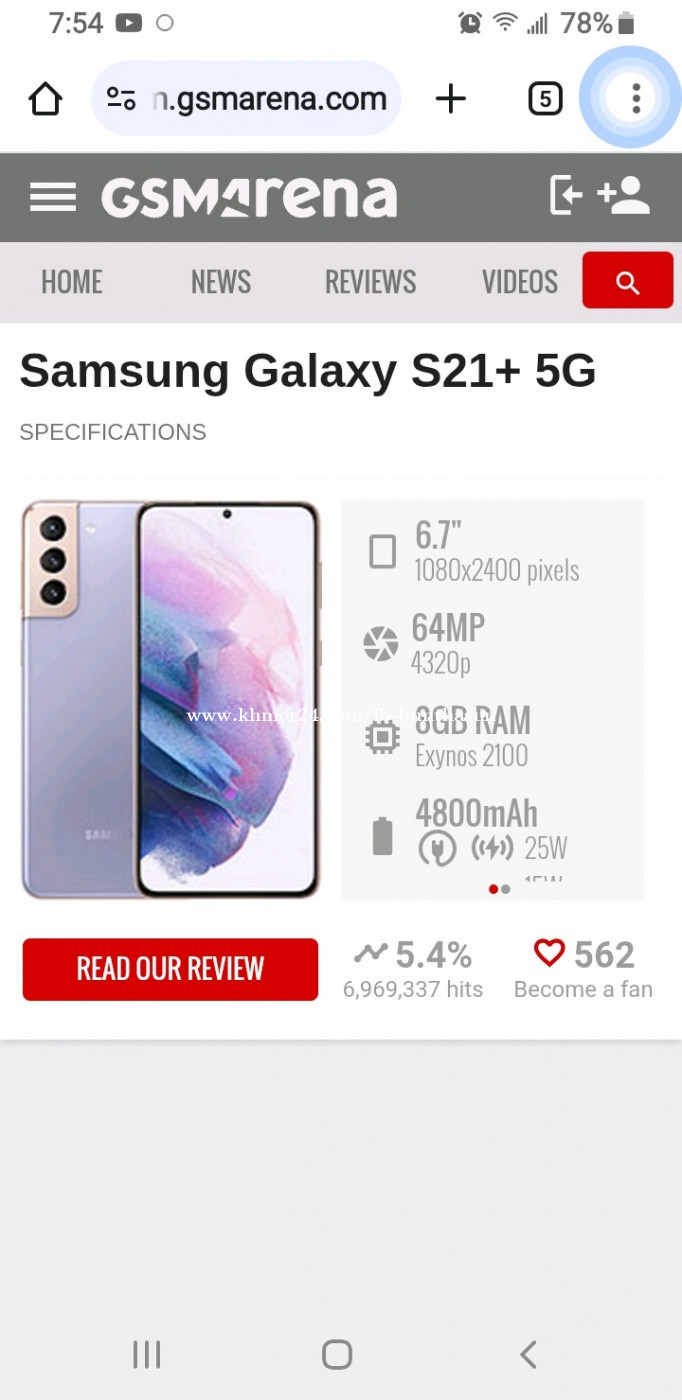Switch to the REVIEWS tab
Viewport: 682px width, 1400px height.
click(370, 282)
